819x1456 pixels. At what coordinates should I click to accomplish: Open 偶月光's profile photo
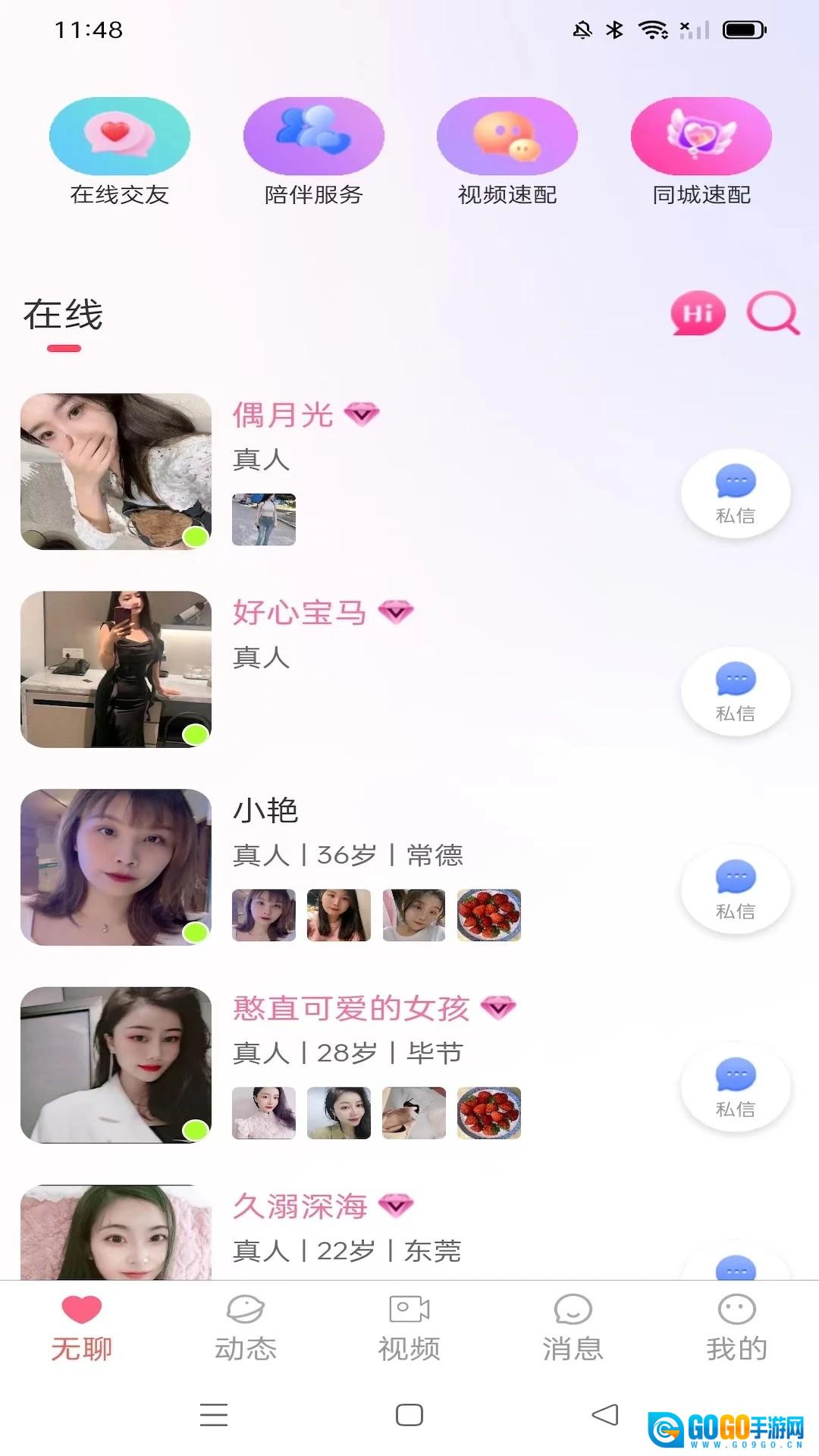(116, 472)
